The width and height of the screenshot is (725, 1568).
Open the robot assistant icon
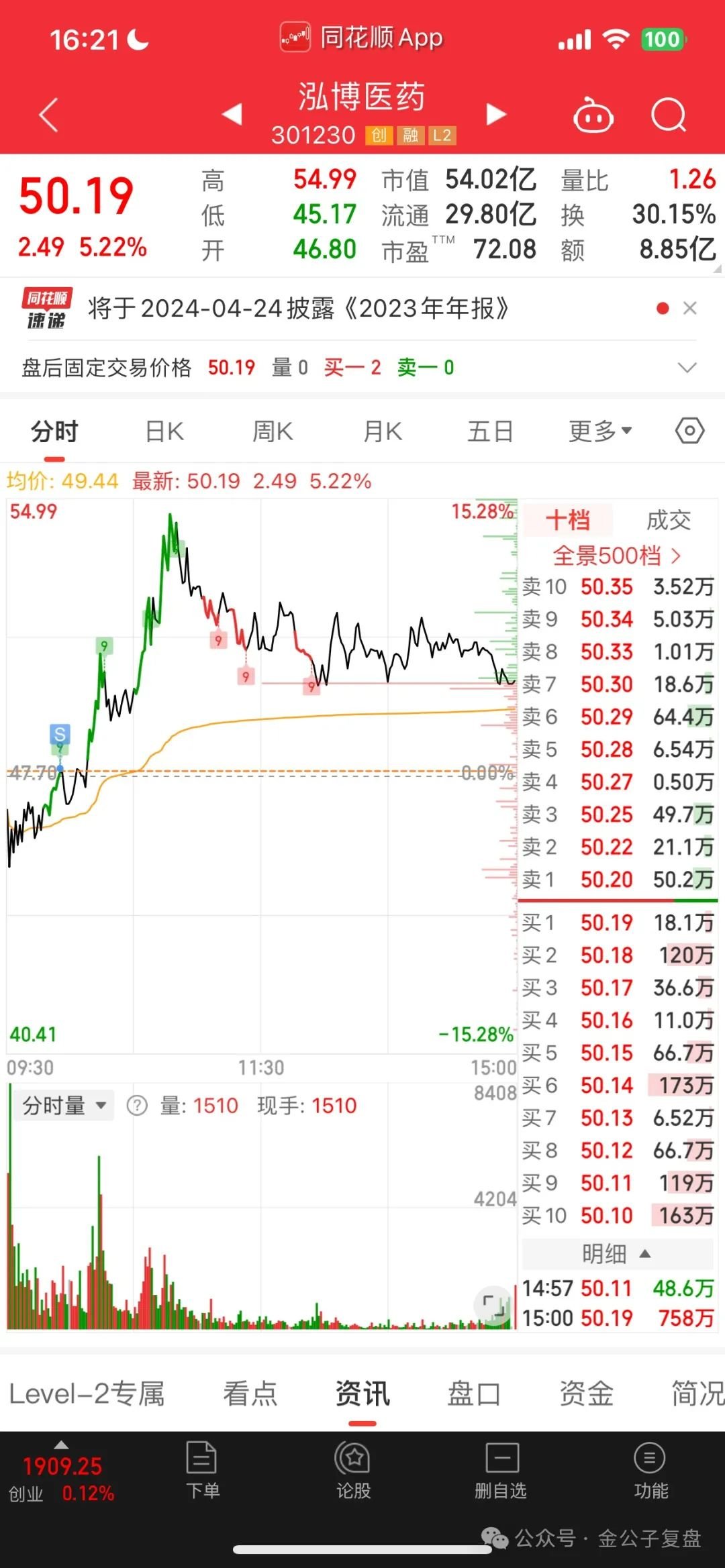pyautogui.click(x=593, y=115)
